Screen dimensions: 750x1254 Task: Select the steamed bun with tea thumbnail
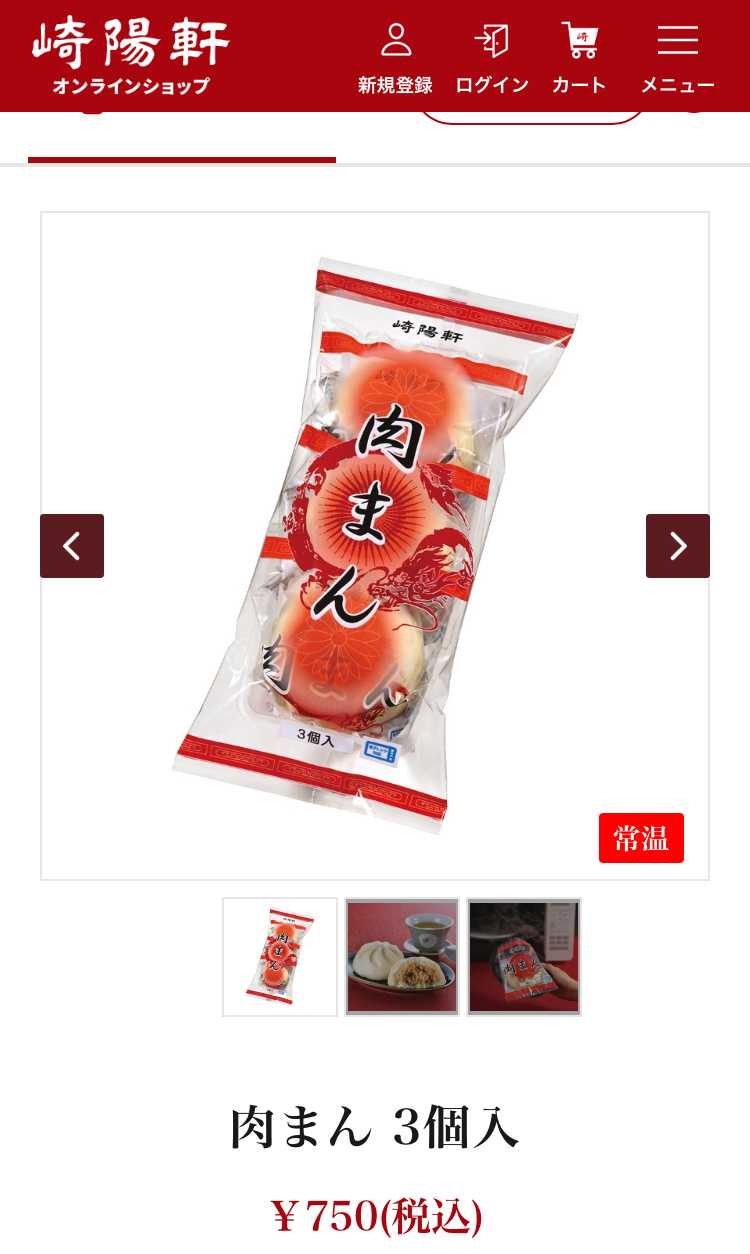pos(402,957)
